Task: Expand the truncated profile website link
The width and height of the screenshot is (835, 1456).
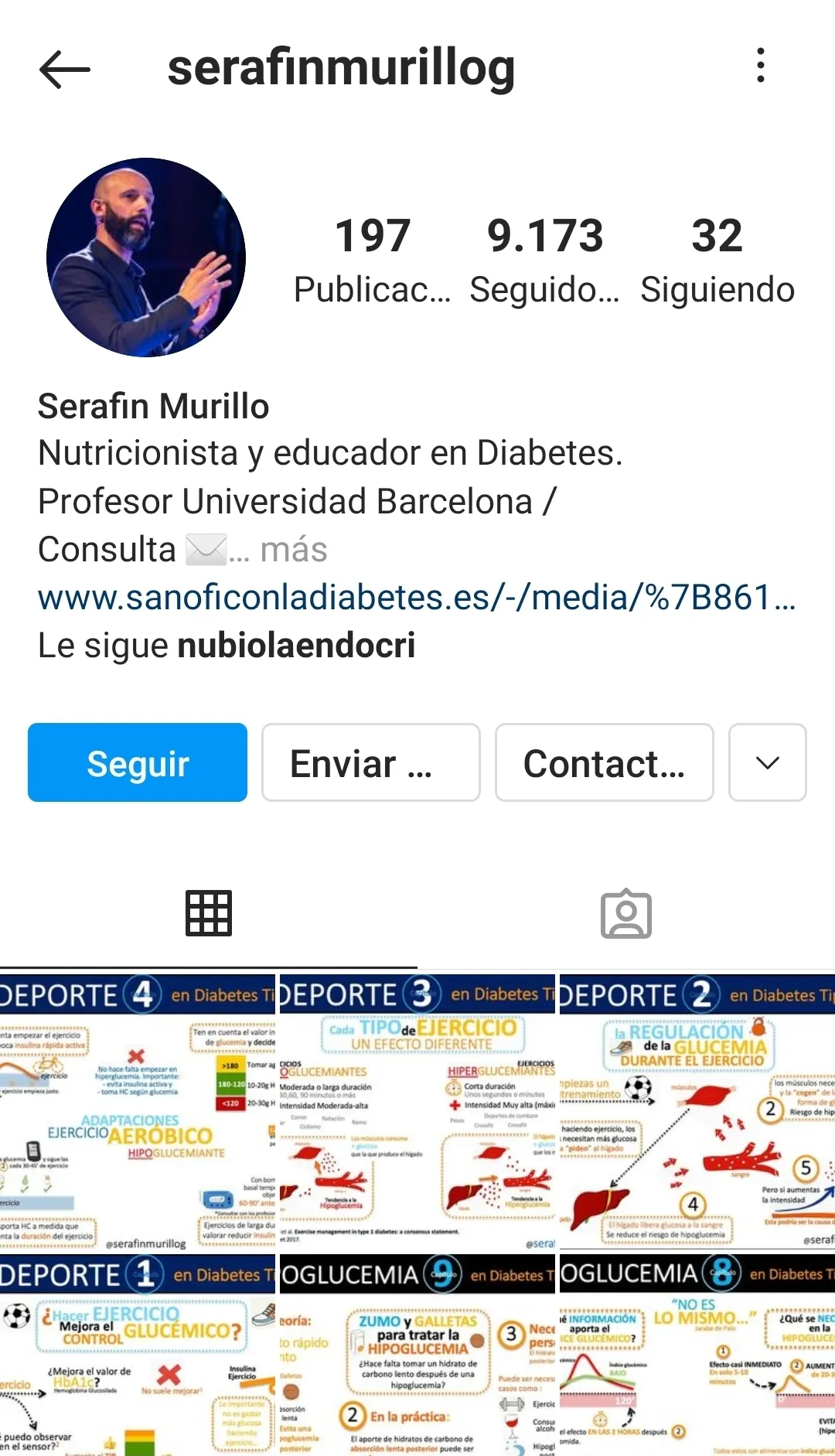Action: click(417, 597)
